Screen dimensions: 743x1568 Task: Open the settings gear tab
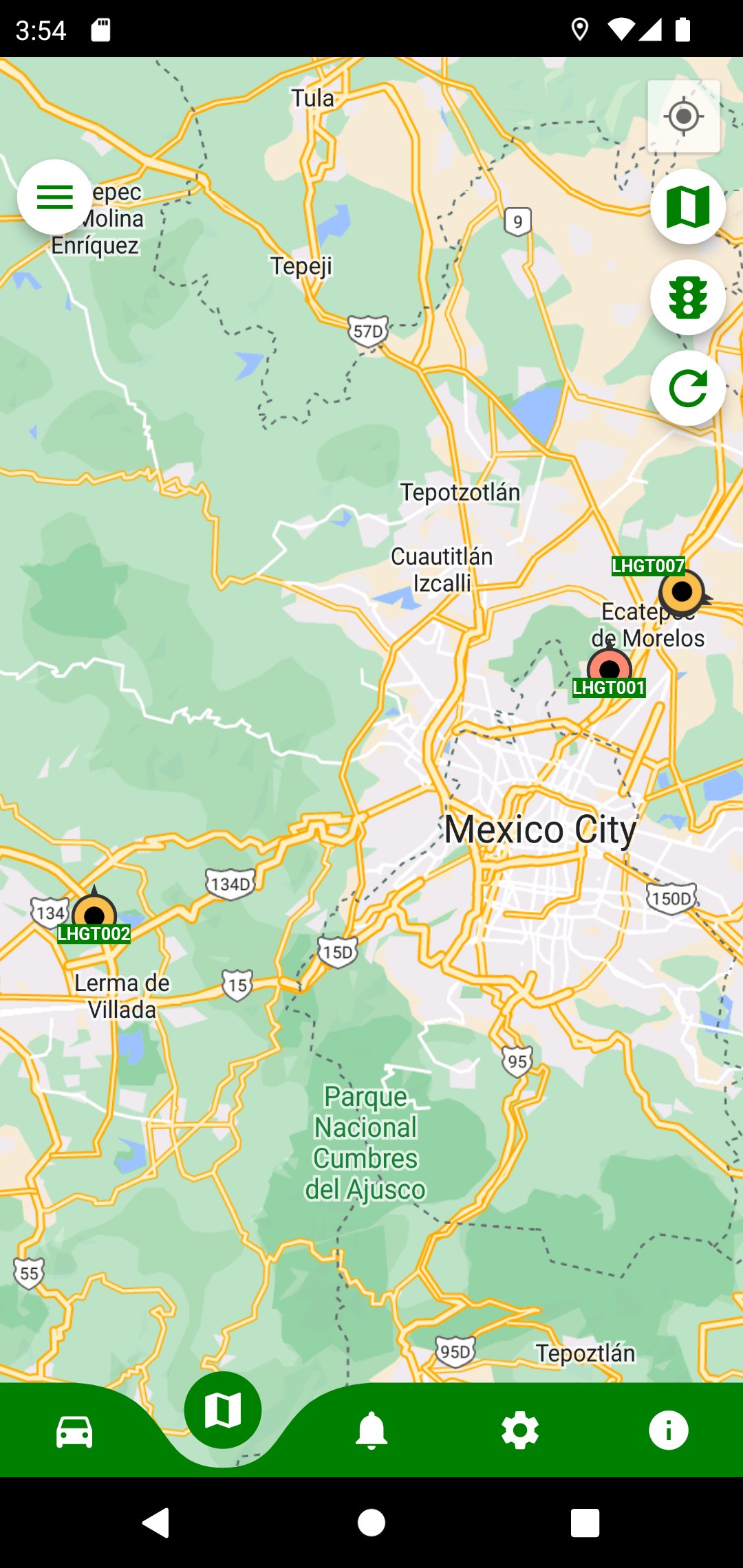click(x=520, y=1431)
